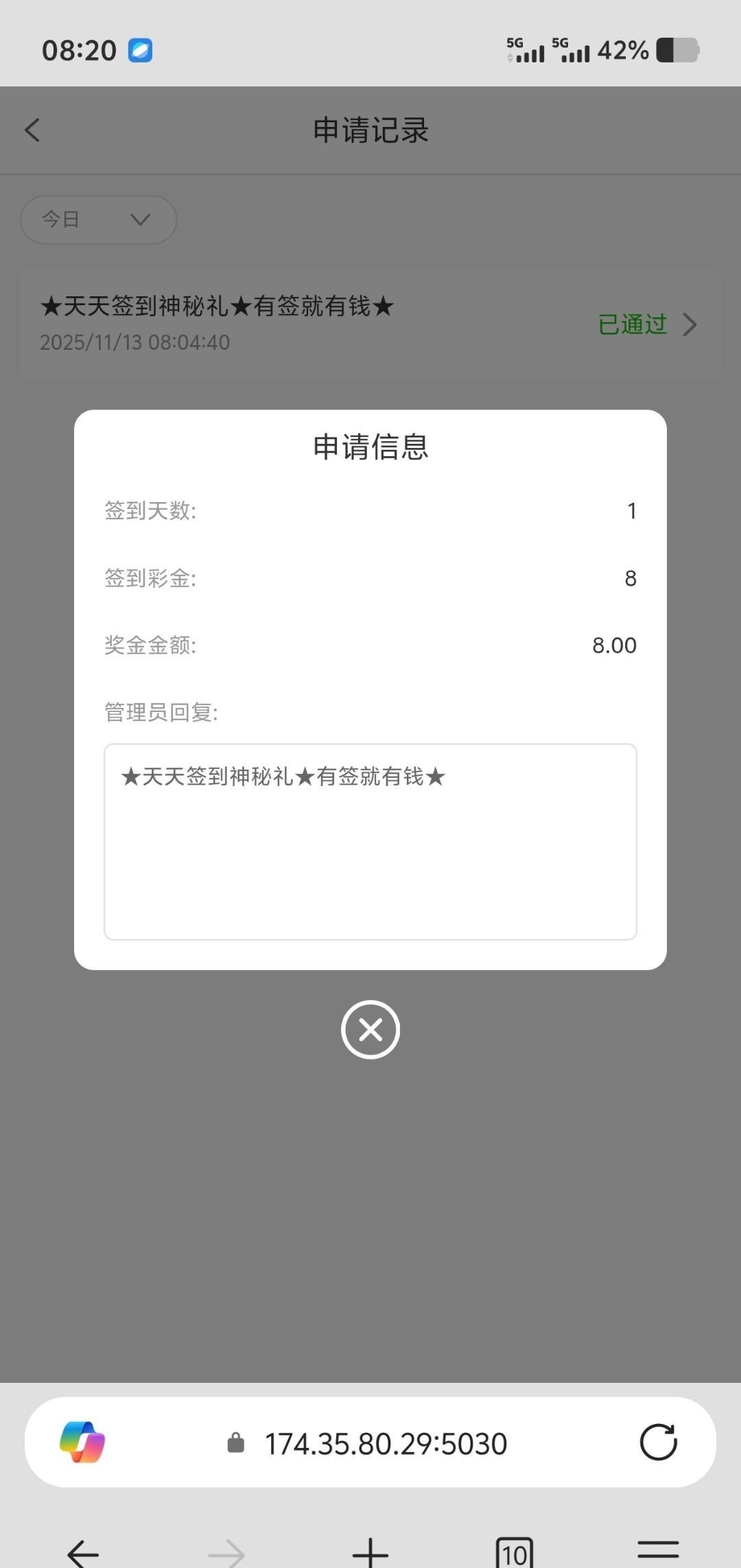This screenshot has width=741, height=1568.
Task: Open the 天天签到神秘礼 application record
Action: pyautogui.click(x=370, y=324)
